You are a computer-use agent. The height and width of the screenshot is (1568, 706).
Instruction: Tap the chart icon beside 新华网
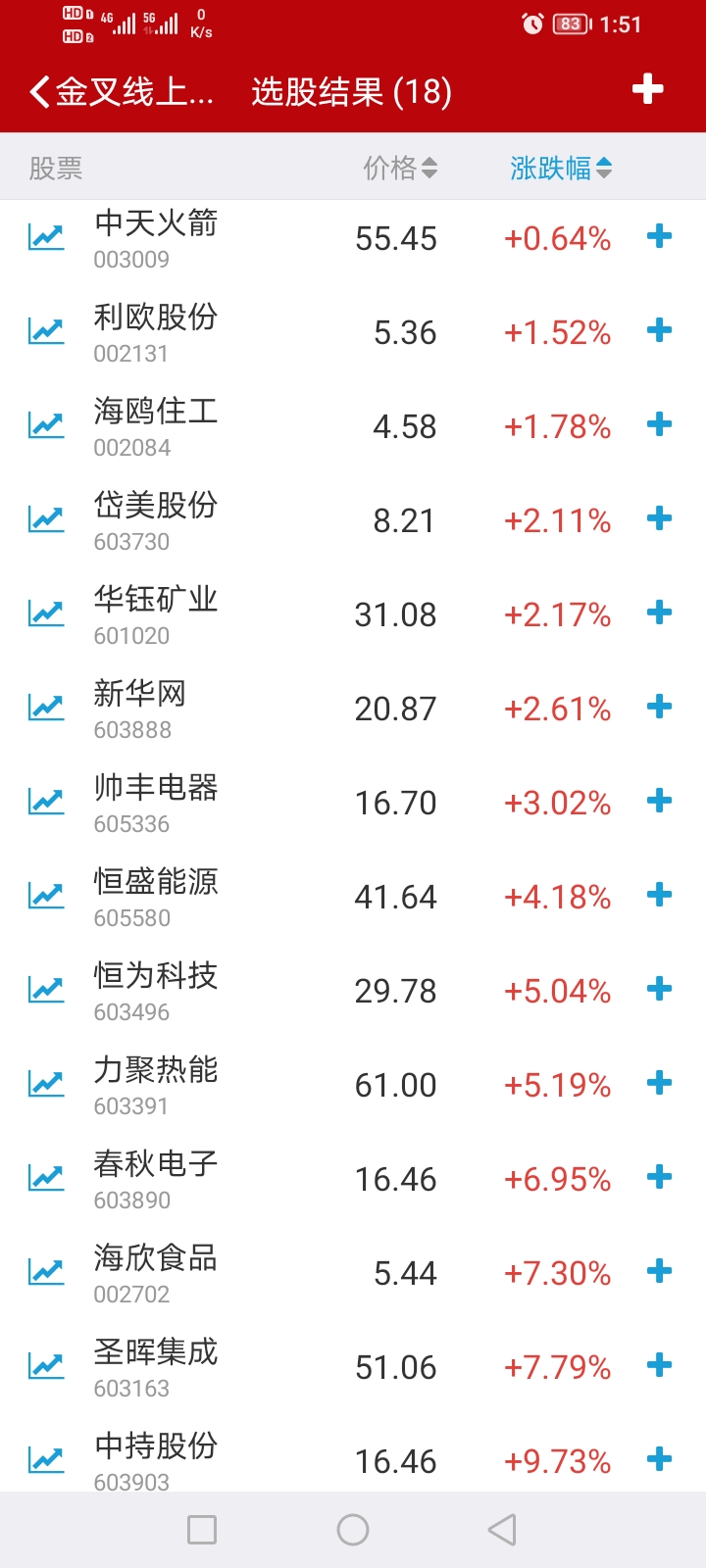(46, 708)
